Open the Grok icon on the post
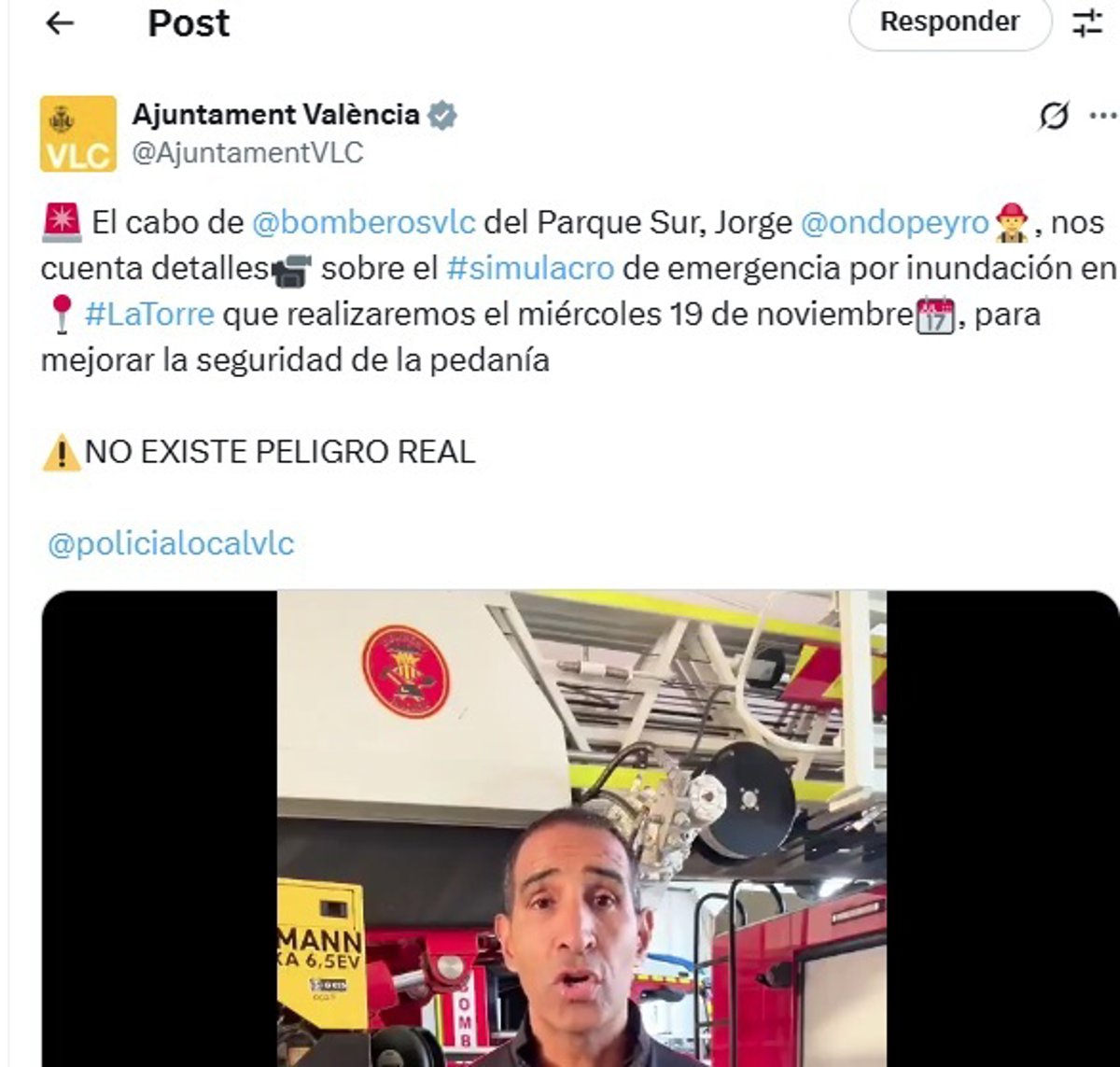 click(x=1054, y=116)
